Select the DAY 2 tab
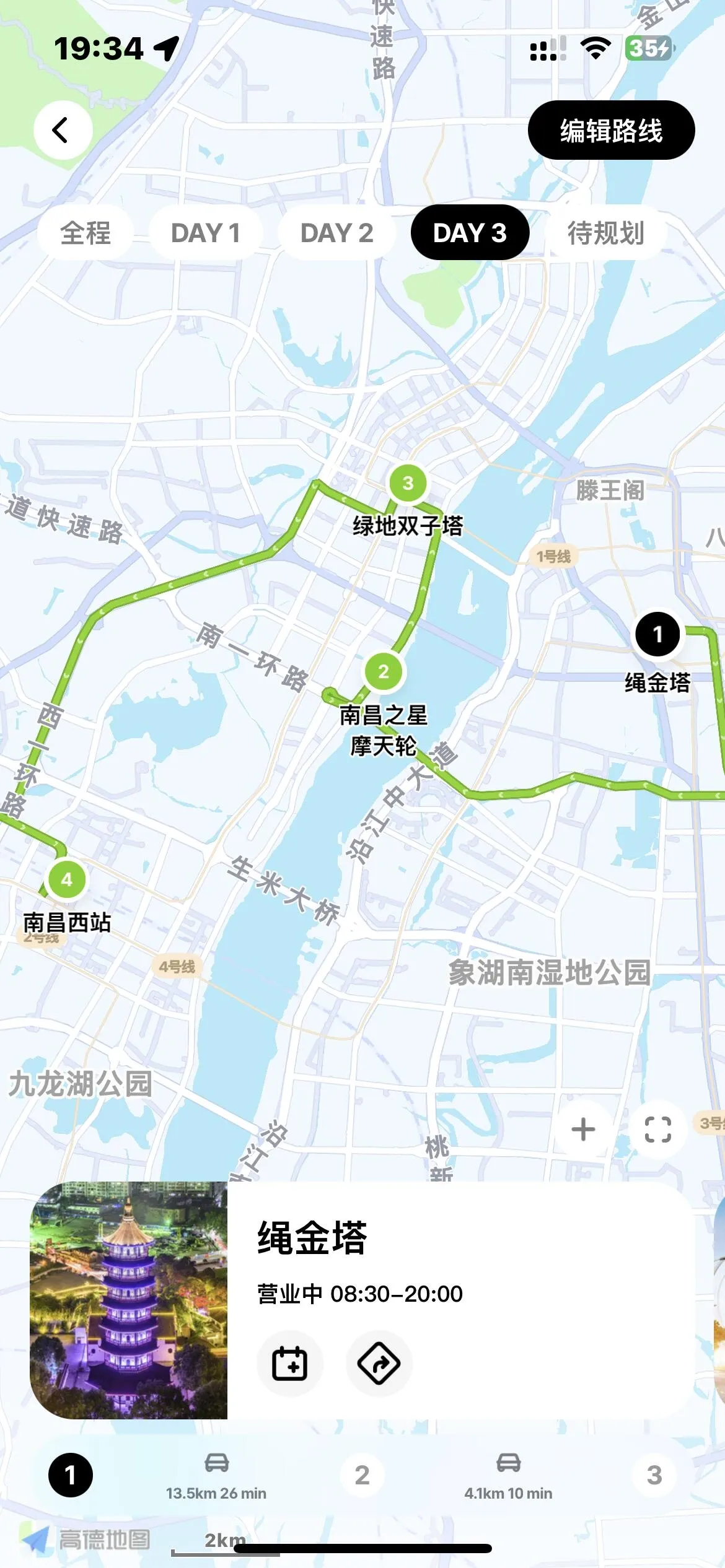725x1568 pixels. coord(336,233)
